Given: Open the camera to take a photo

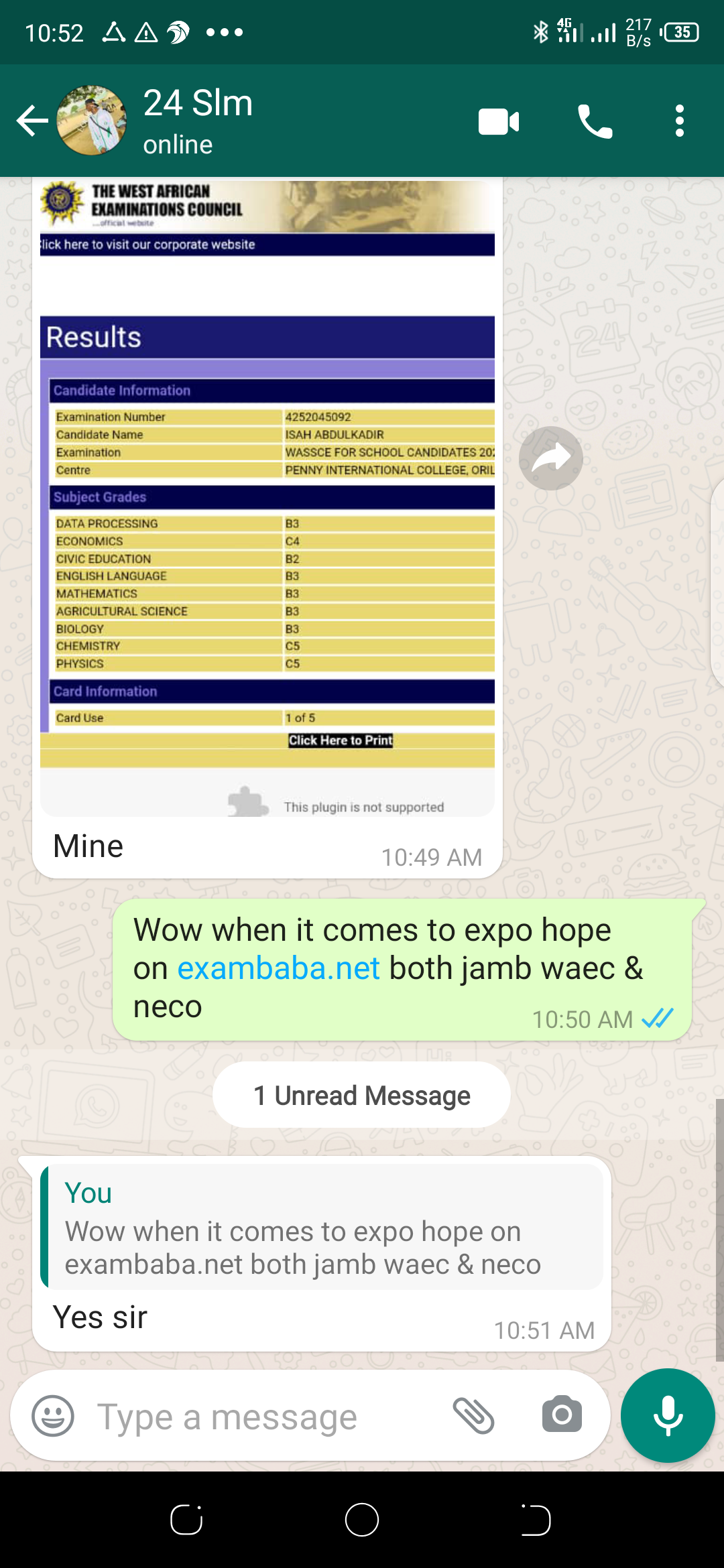Looking at the screenshot, I should point(562,1415).
